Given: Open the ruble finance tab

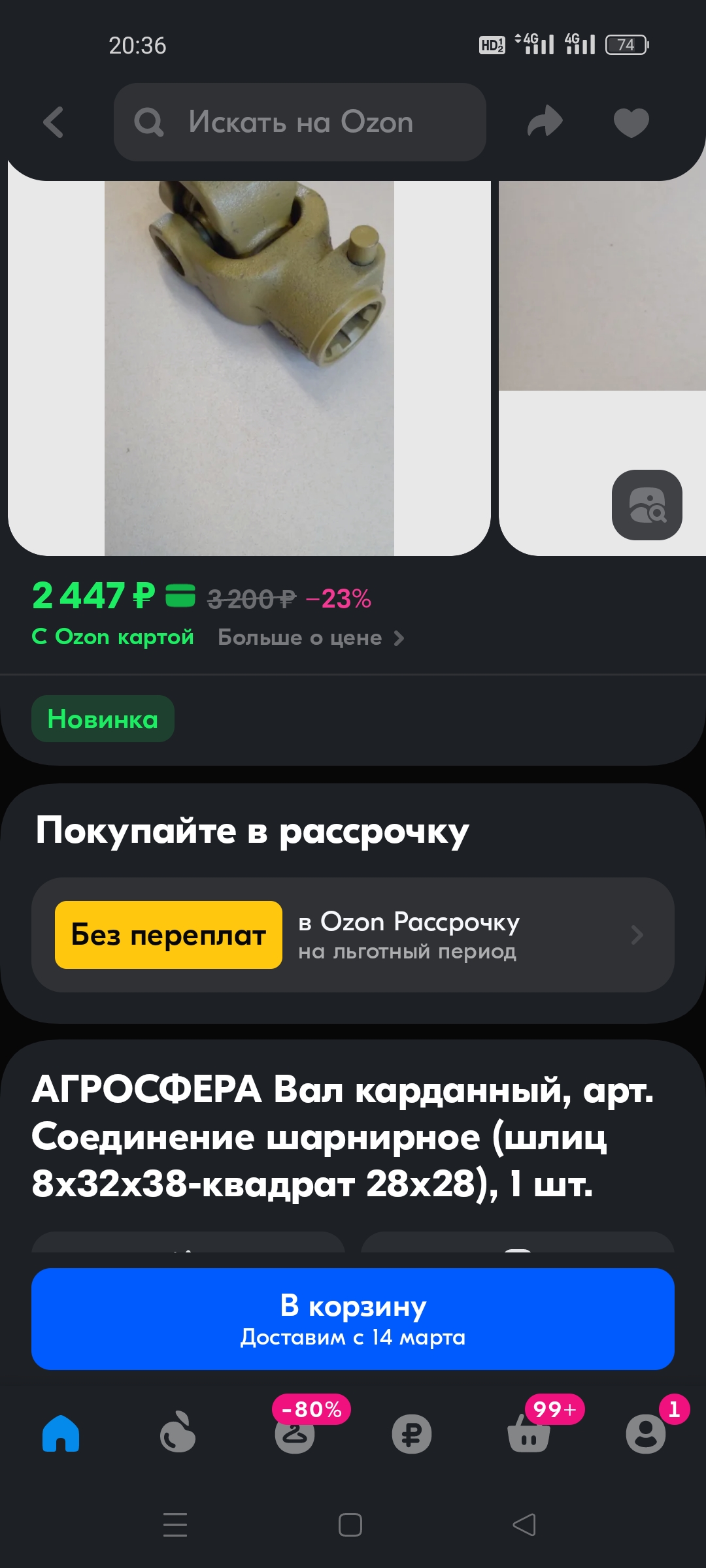Looking at the screenshot, I should [412, 1433].
